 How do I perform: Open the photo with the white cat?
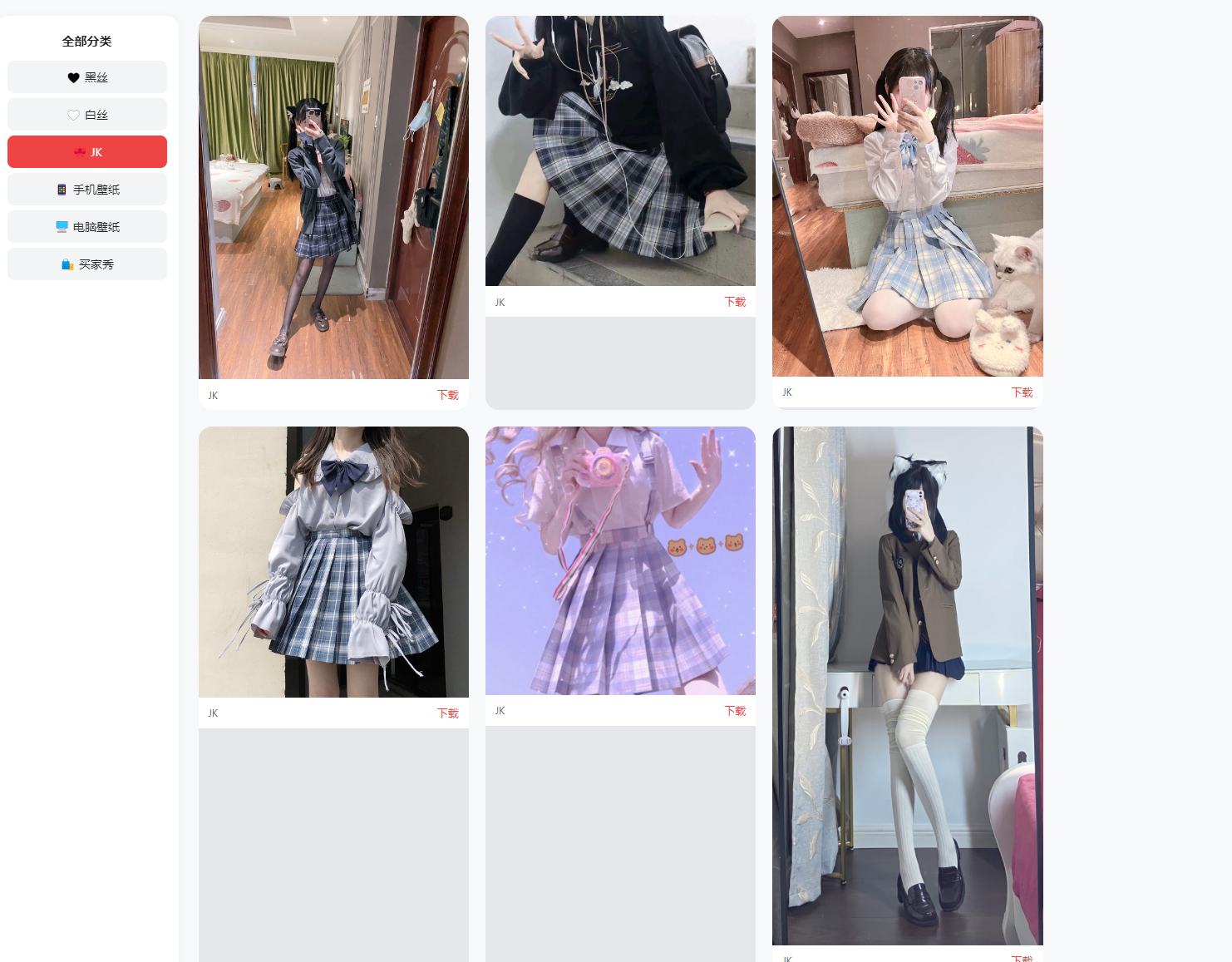pyautogui.click(x=907, y=196)
